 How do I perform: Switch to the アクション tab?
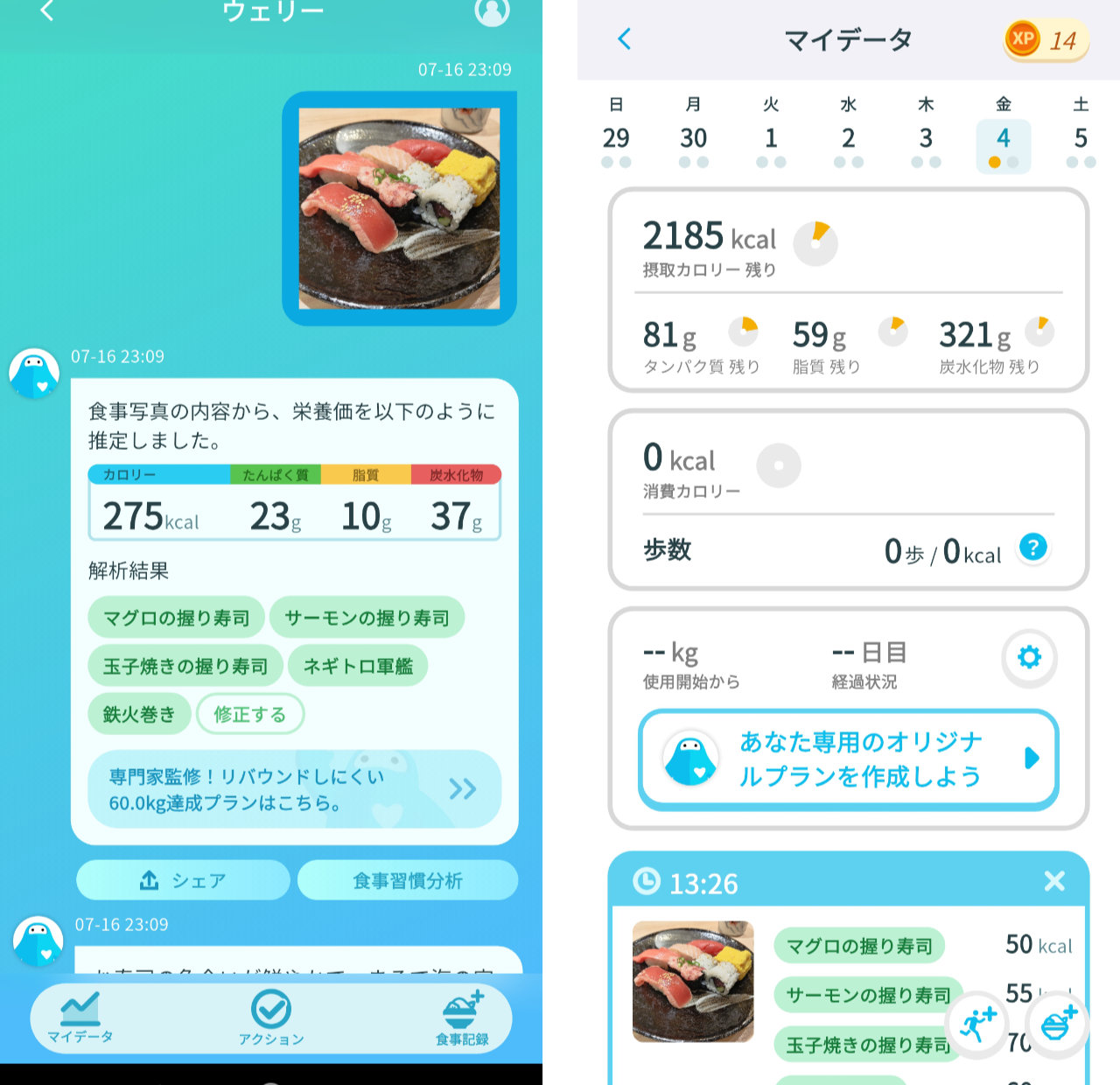click(271, 1018)
